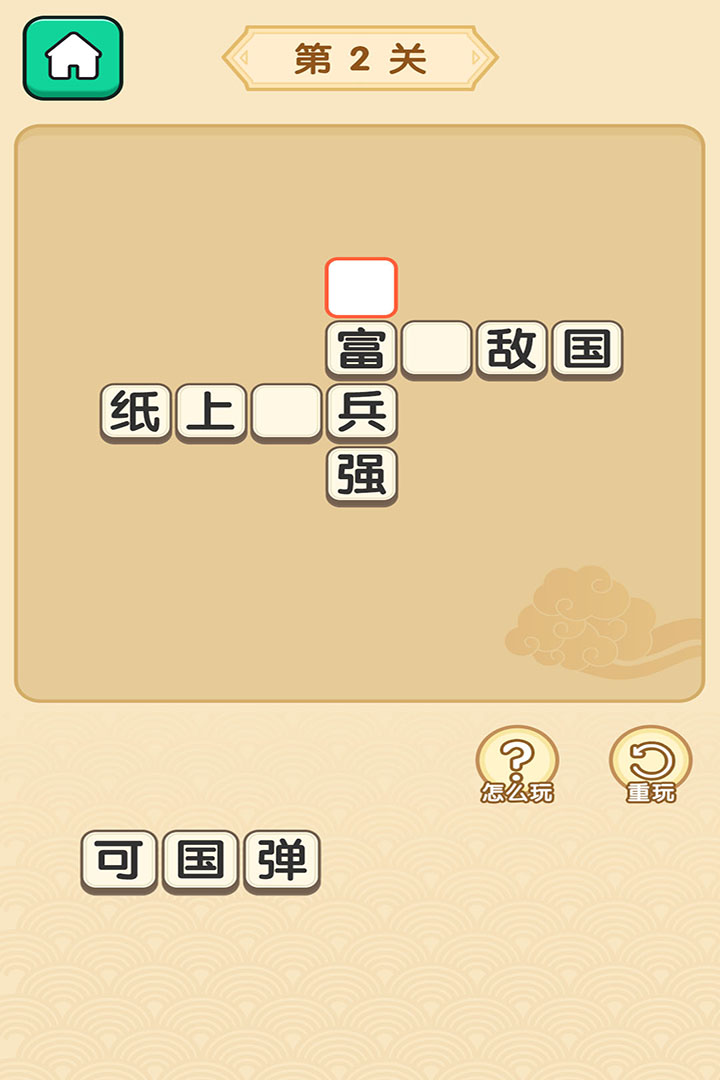Go to the home screen via house icon
720x1080 pixels.
point(73,58)
